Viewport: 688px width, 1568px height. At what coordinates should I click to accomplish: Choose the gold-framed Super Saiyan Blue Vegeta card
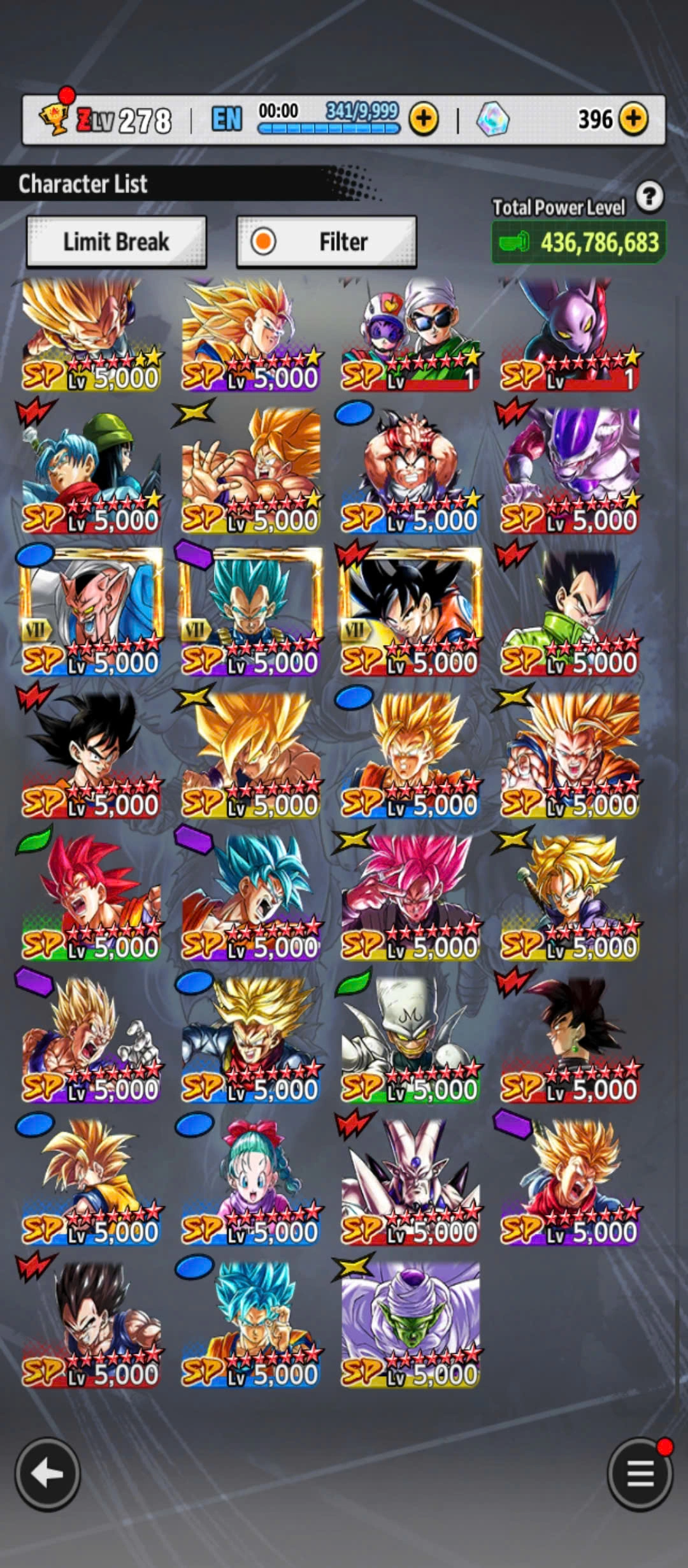tap(251, 611)
